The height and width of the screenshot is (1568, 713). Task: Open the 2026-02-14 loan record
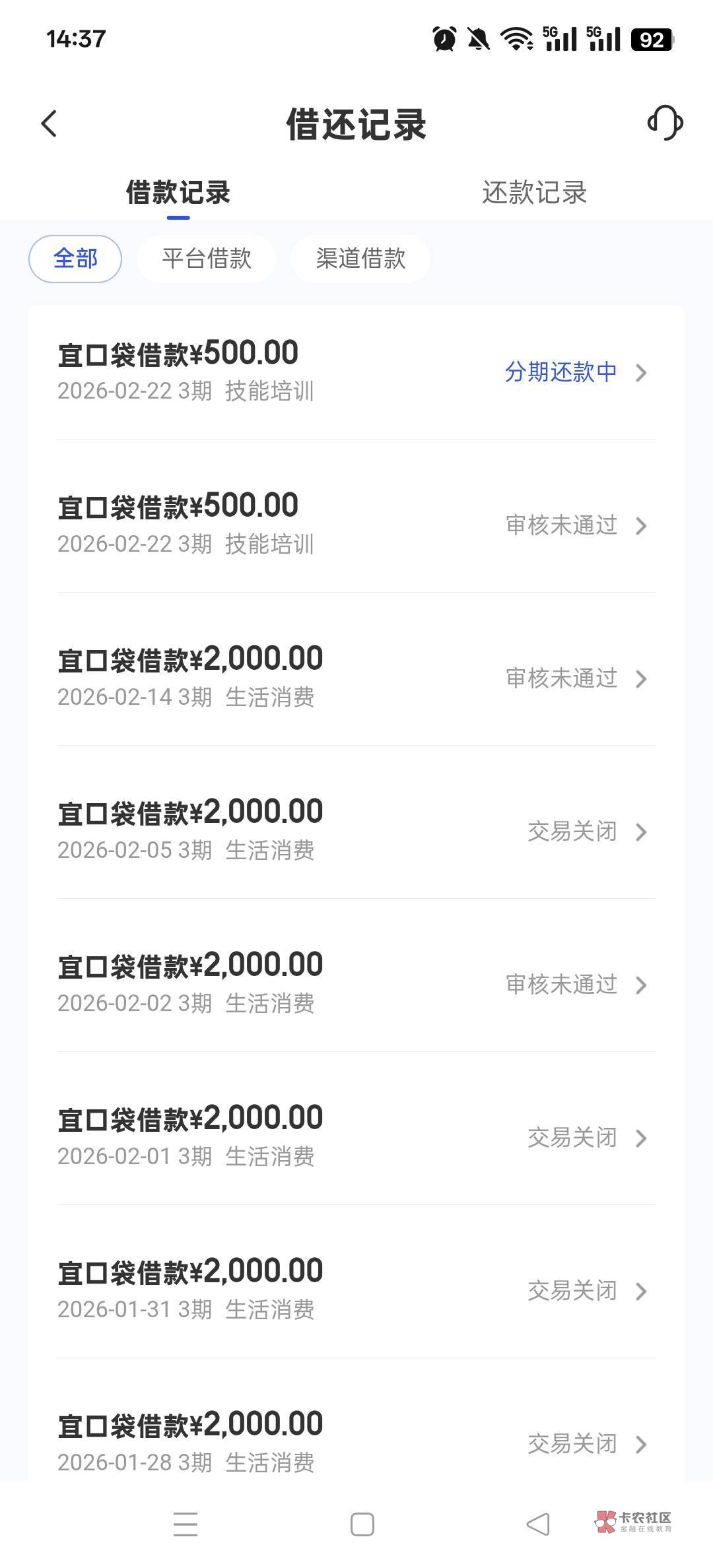click(356, 678)
